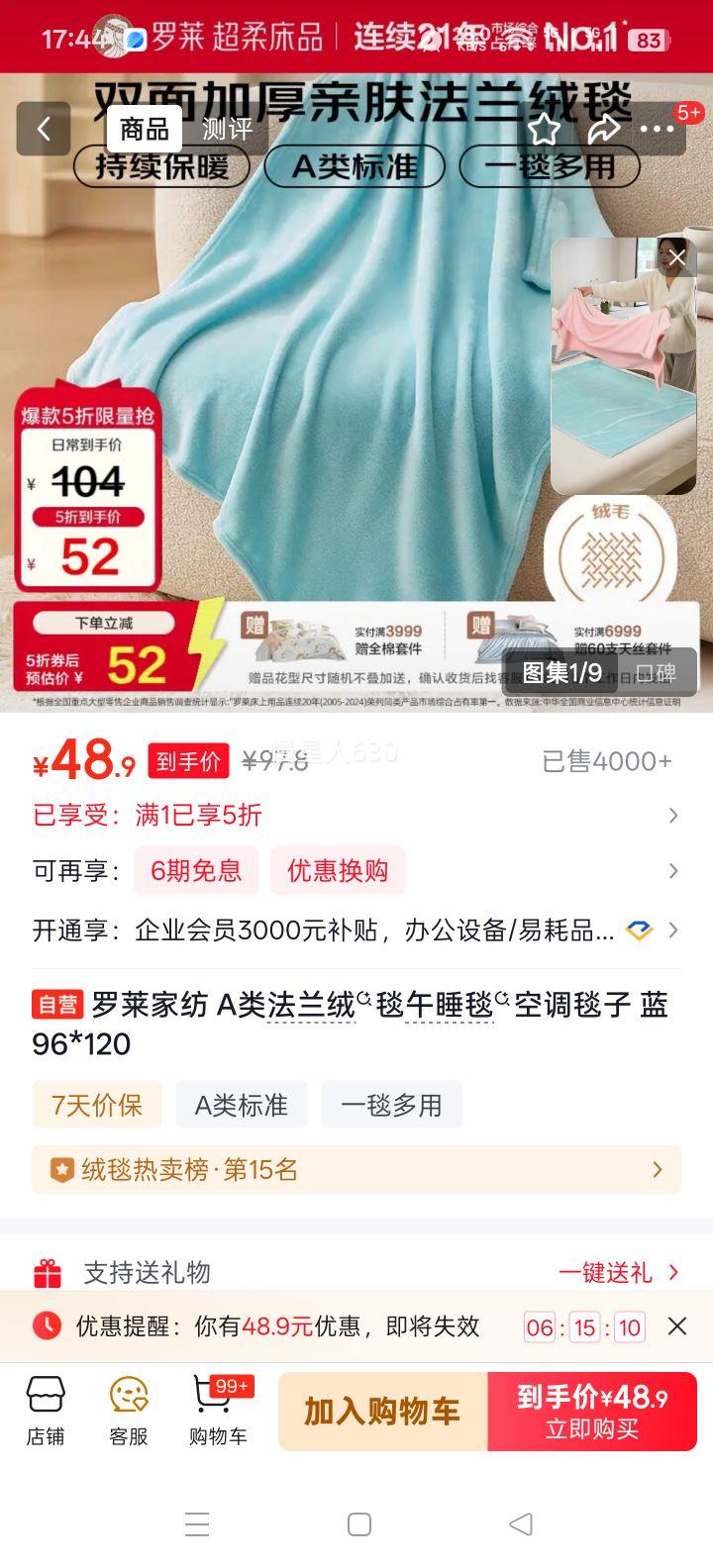Open the more options menu with 5+ badge

point(659,129)
